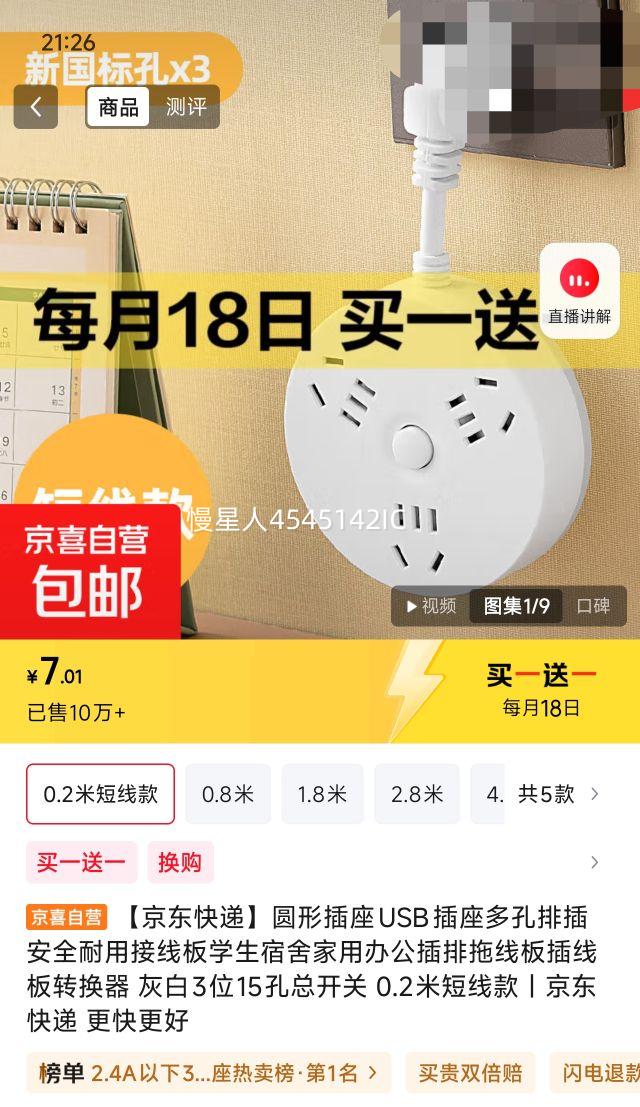This screenshot has width=640, height=1107.
Task: Choose the 2.8米 cable length
Action: click(x=417, y=794)
